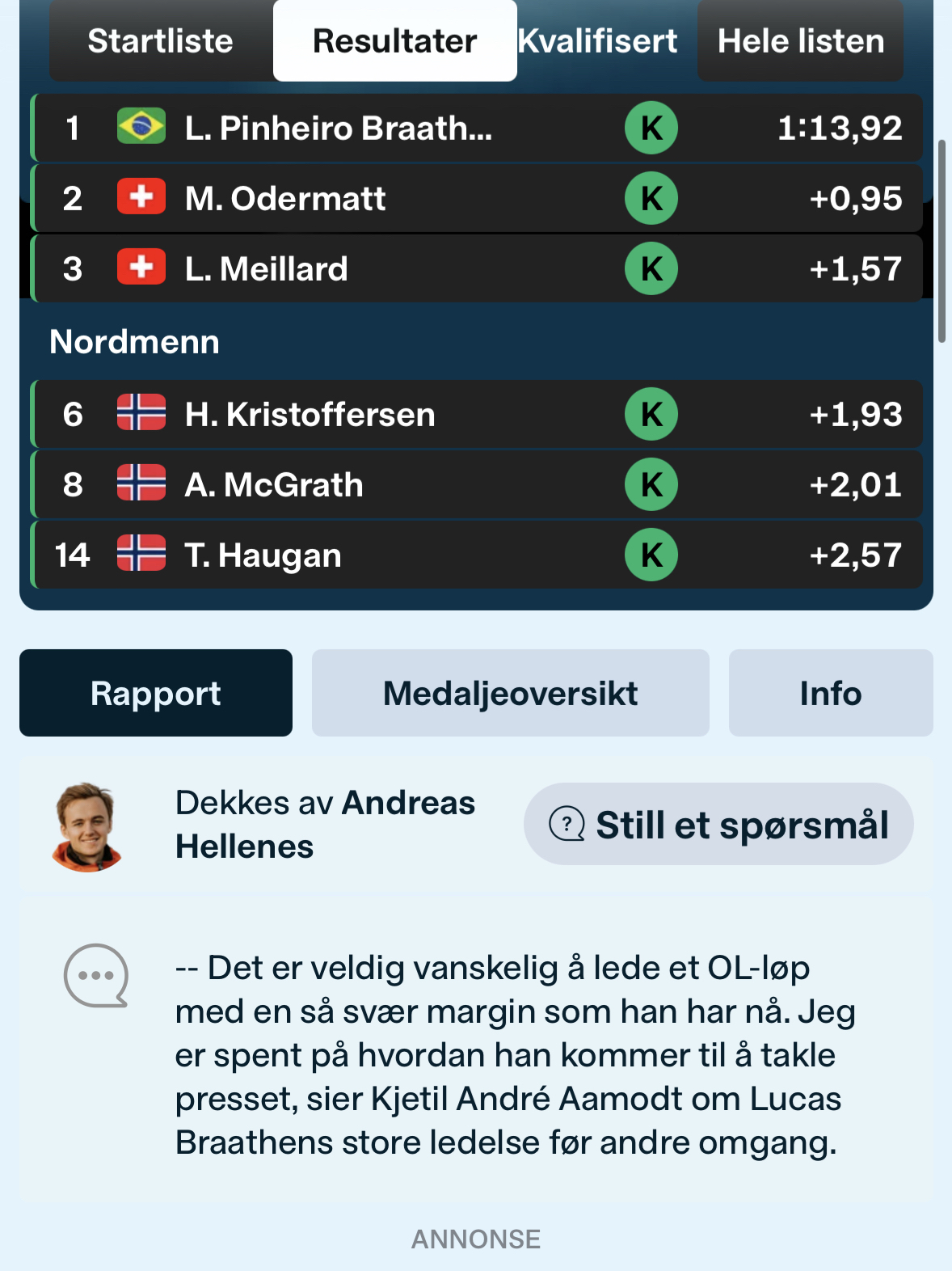Switch to the Rapport section
Screen dimensions: 952x1271
pyautogui.click(x=156, y=693)
